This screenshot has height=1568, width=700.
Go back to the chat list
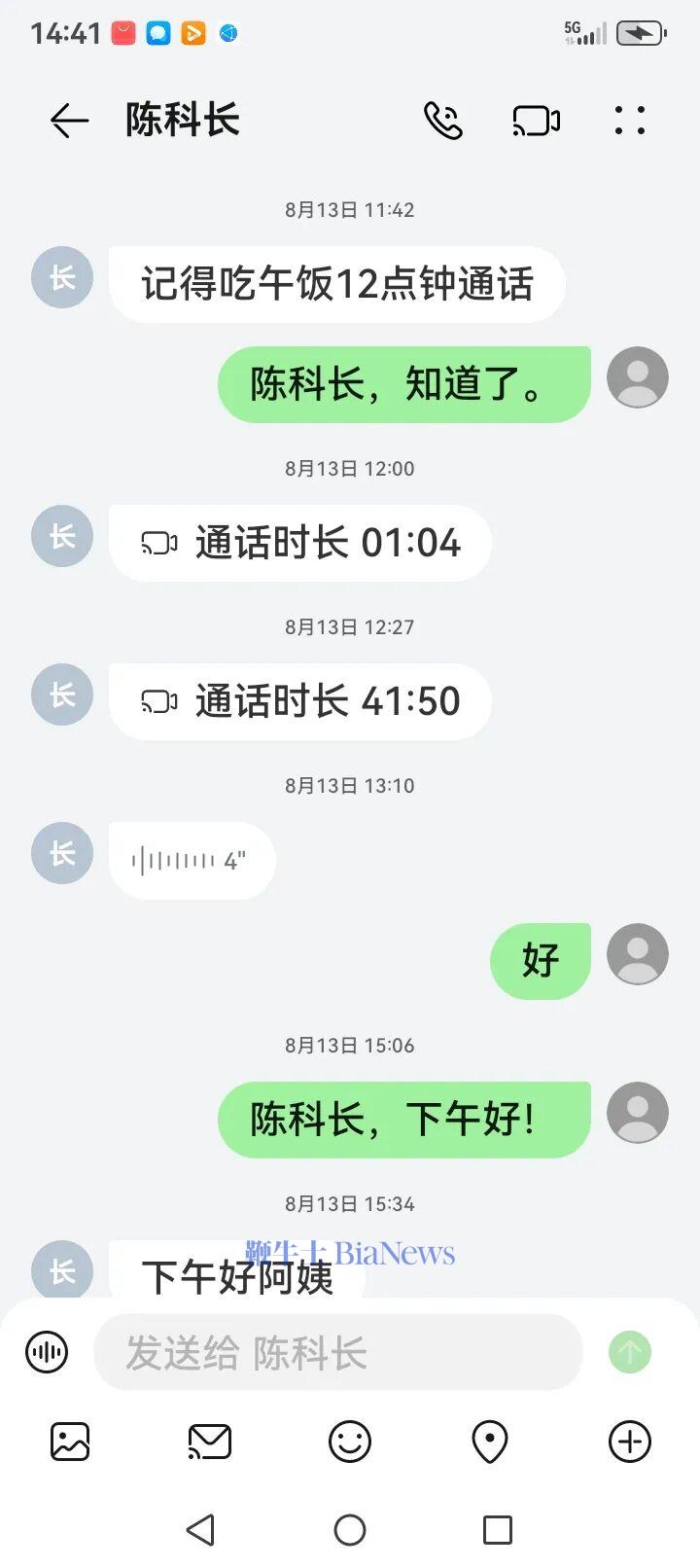coord(66,119)
